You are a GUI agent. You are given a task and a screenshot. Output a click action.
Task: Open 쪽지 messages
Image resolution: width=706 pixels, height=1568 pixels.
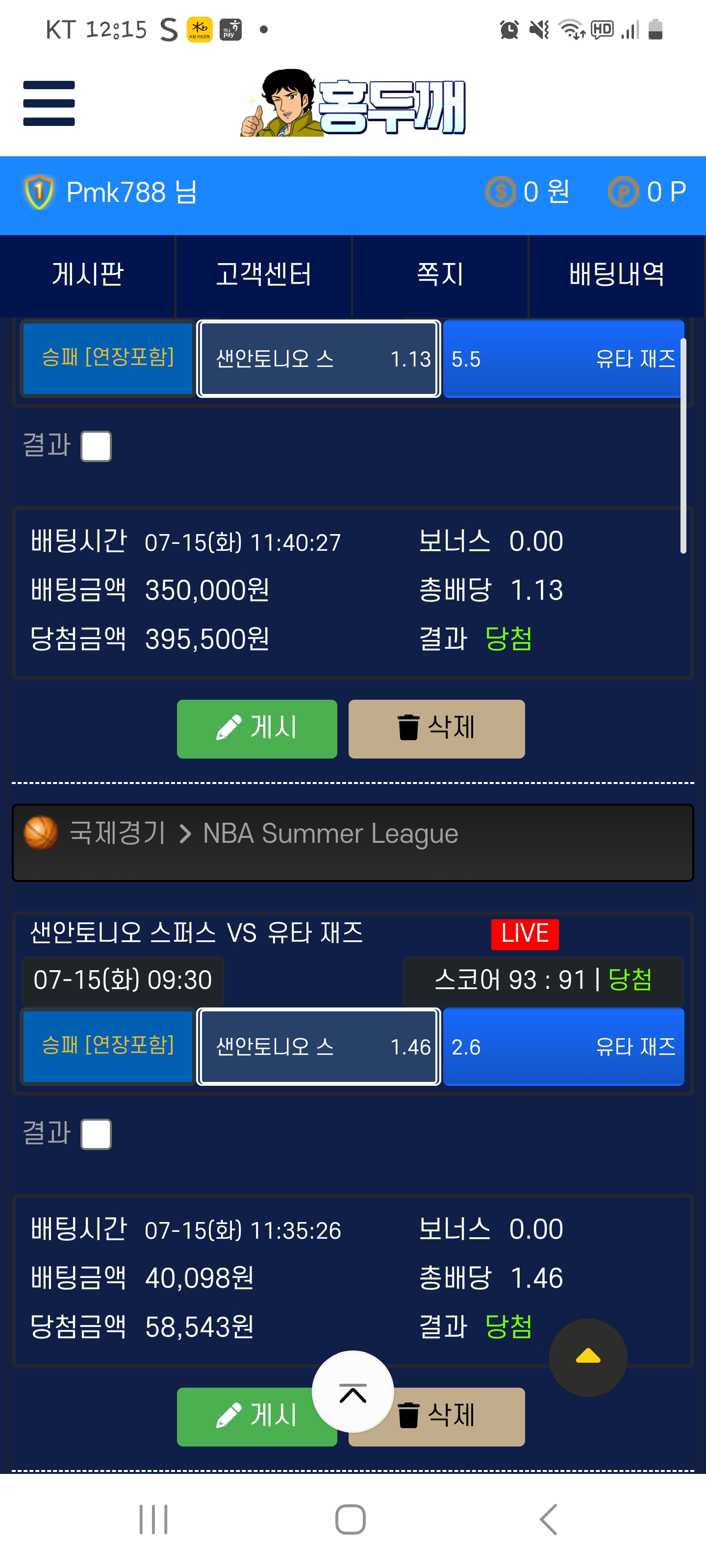tap(440, 274)
